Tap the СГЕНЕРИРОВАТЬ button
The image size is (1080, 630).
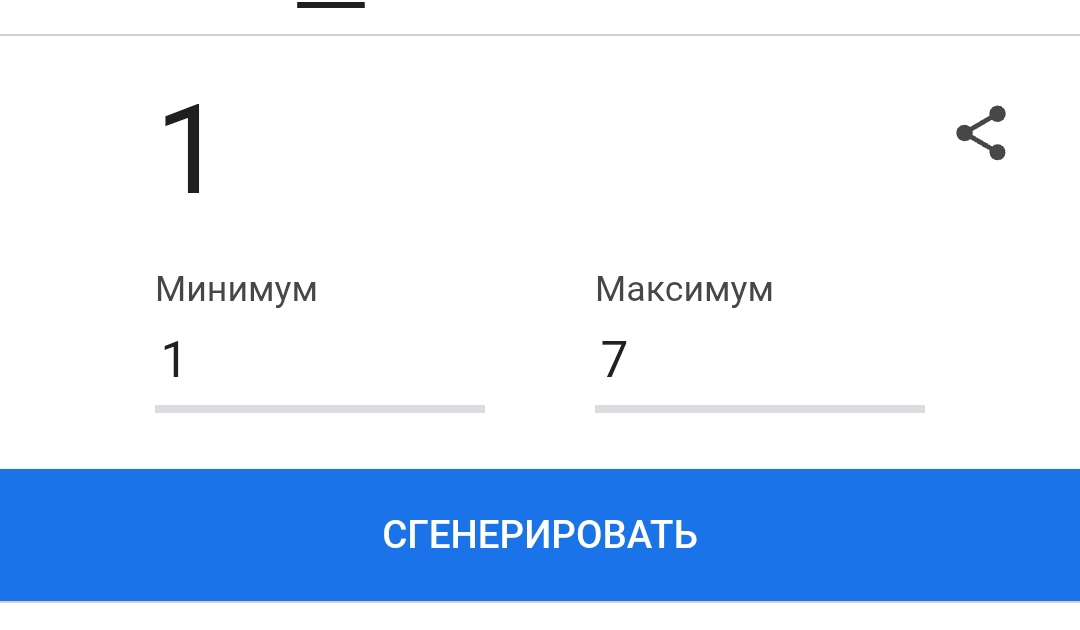point(540,535)
